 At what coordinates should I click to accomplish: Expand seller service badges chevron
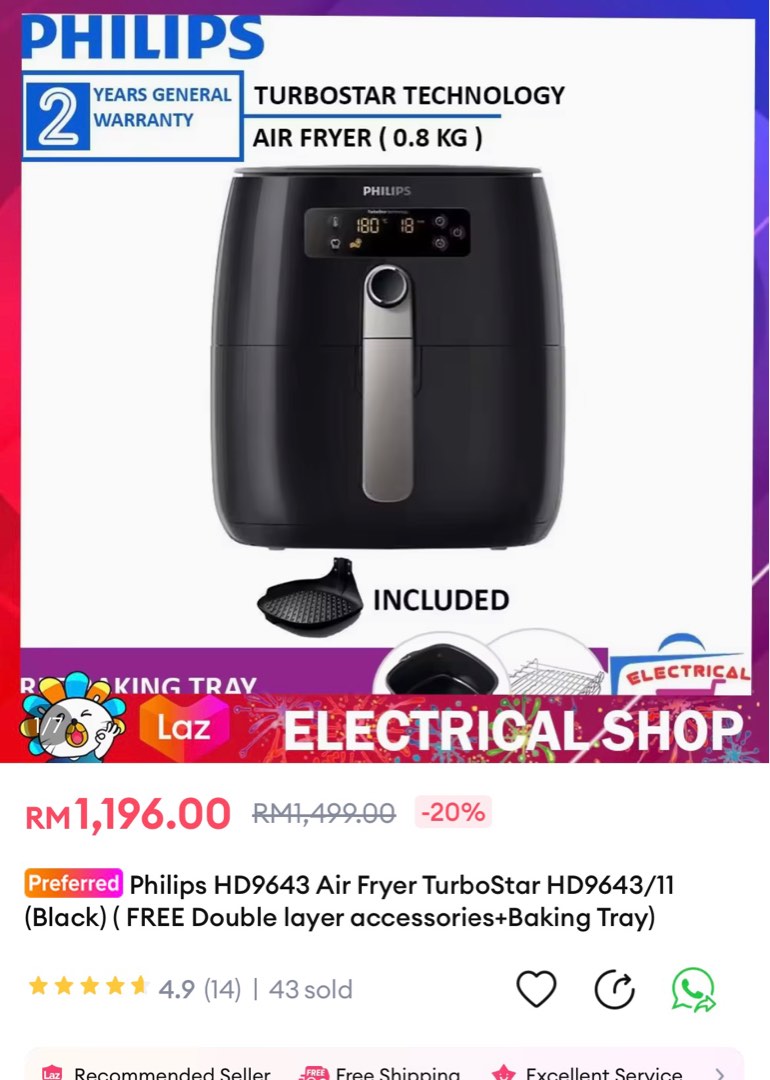click(719, 1073)
